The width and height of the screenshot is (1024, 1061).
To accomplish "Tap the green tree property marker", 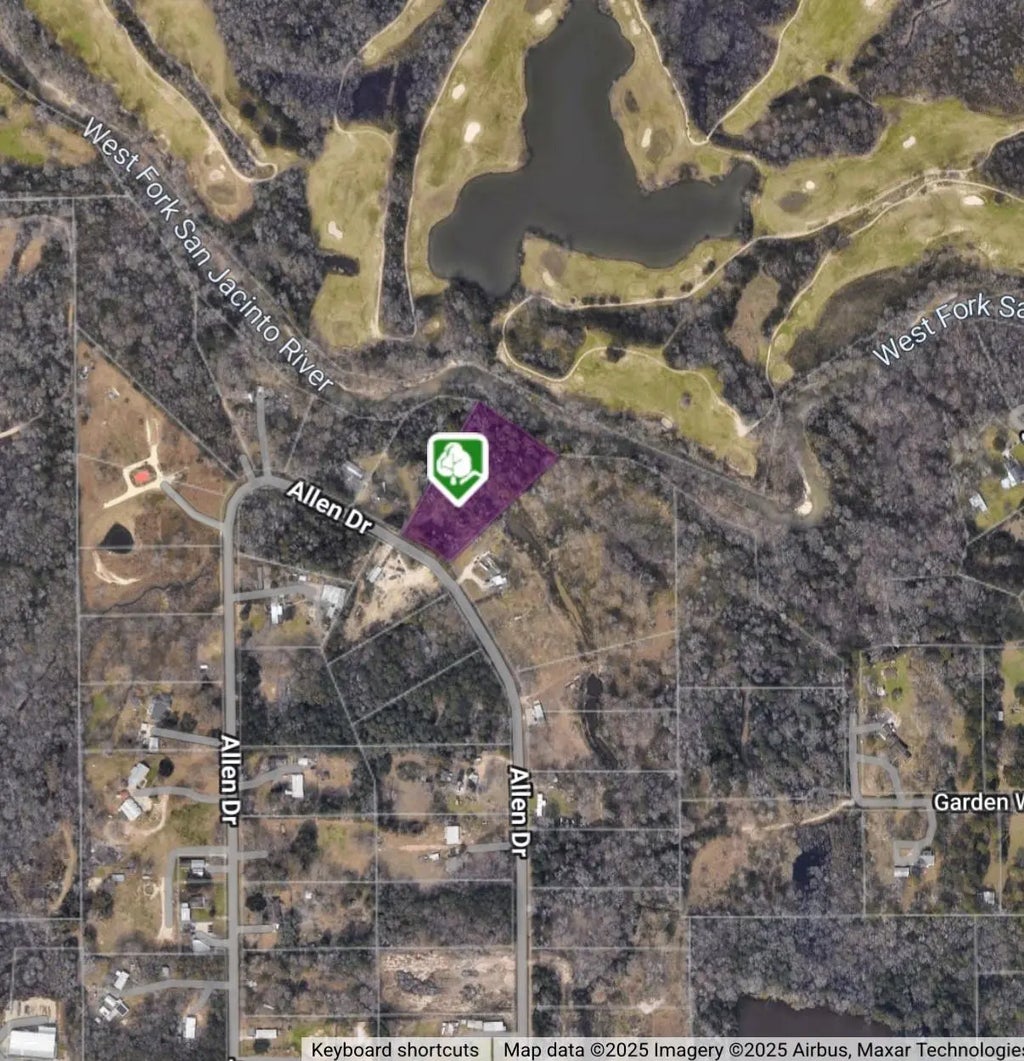I will (x=458, y=466).
